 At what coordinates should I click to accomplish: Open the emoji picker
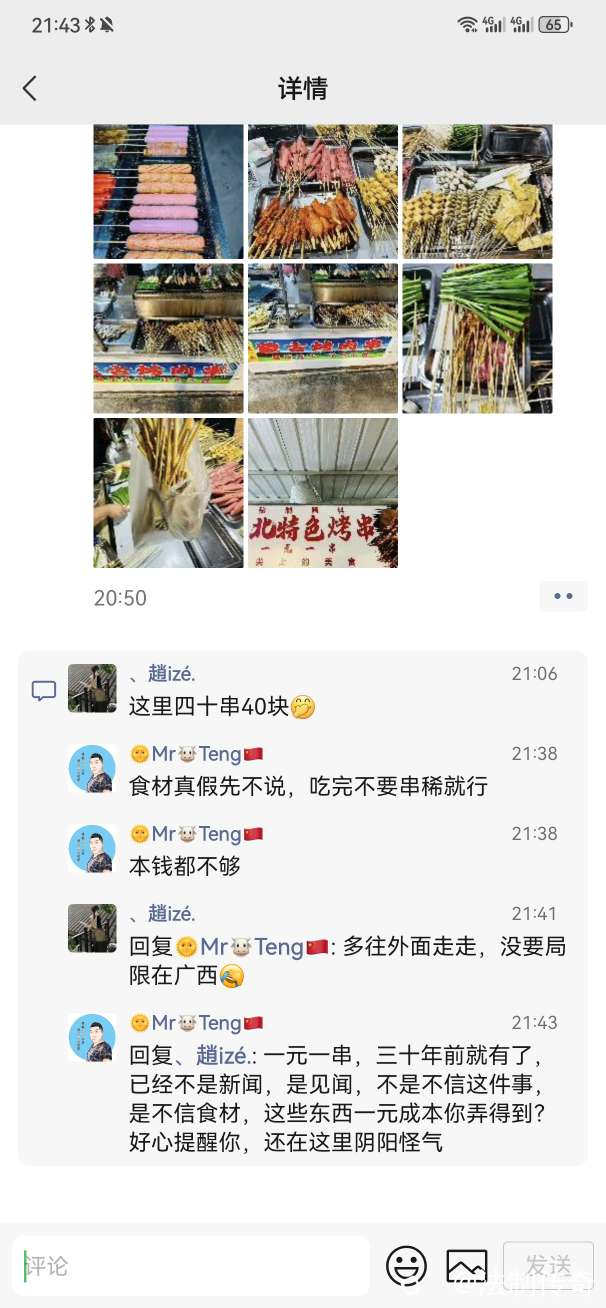(406, 1265)
